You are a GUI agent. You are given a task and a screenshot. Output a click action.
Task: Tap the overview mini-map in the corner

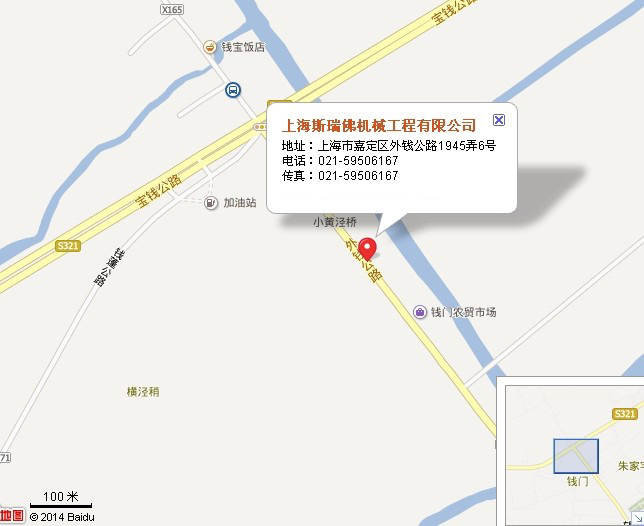point(571,454)
